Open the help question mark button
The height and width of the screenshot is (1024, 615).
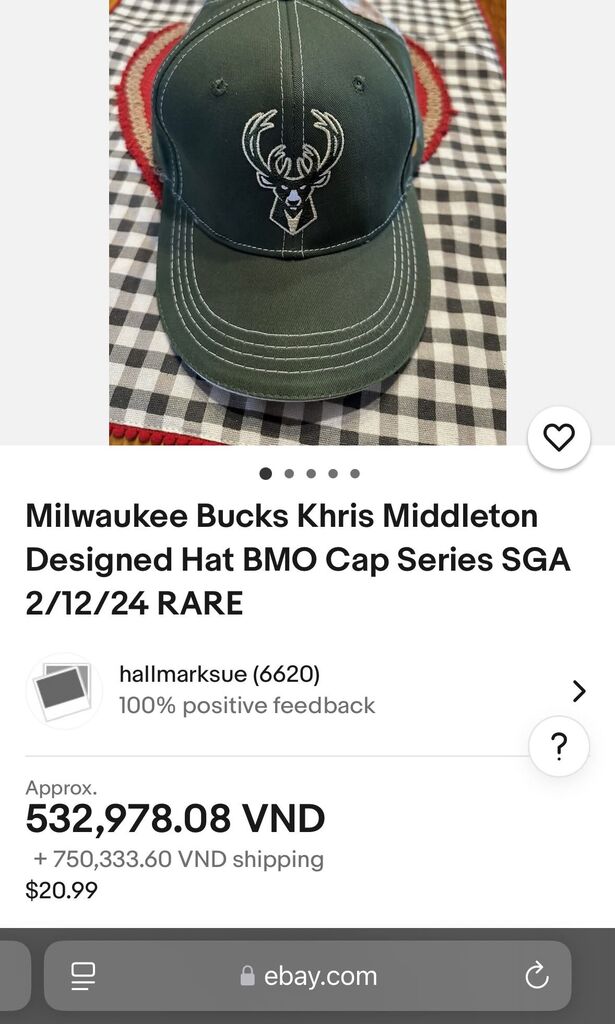coord(559,746)
